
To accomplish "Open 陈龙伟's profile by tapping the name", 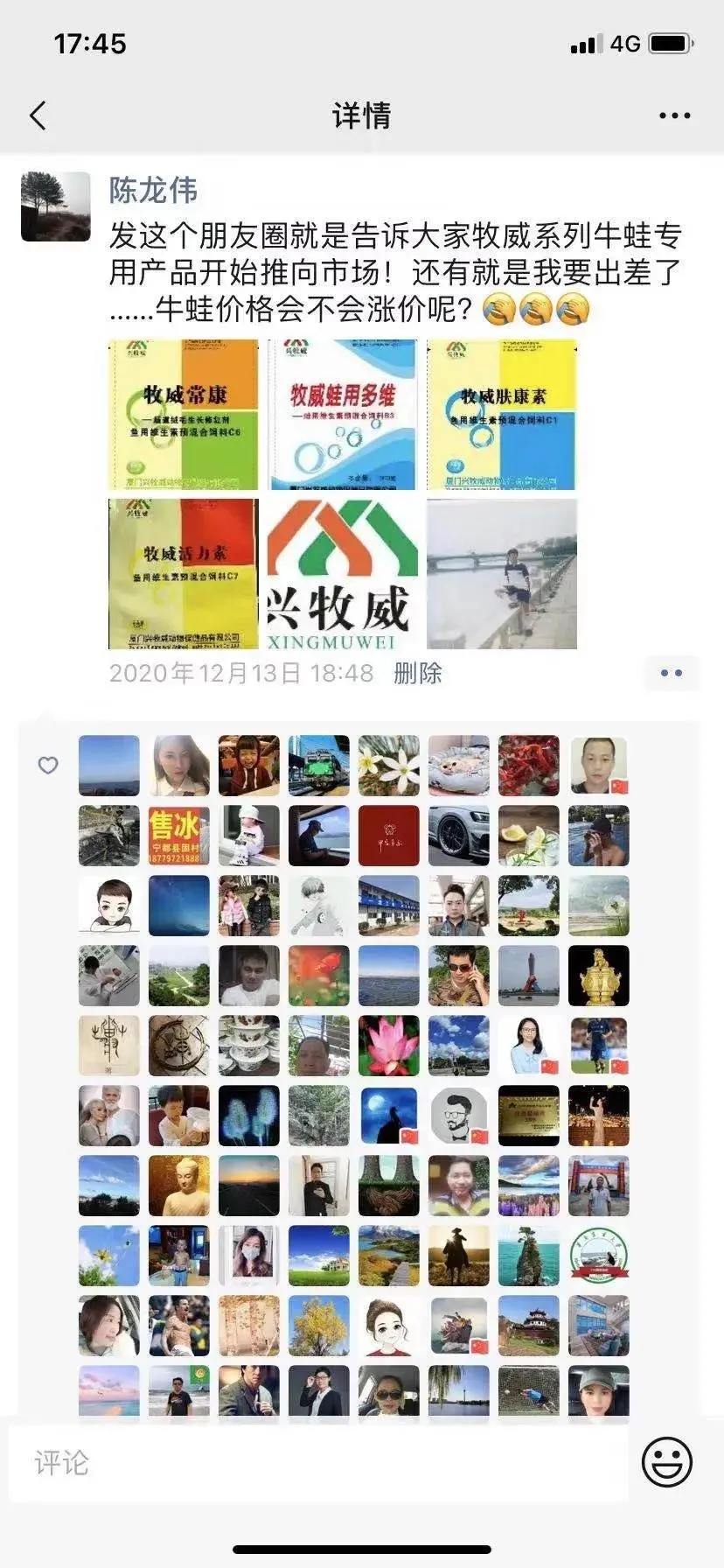I will pos(153,190).
